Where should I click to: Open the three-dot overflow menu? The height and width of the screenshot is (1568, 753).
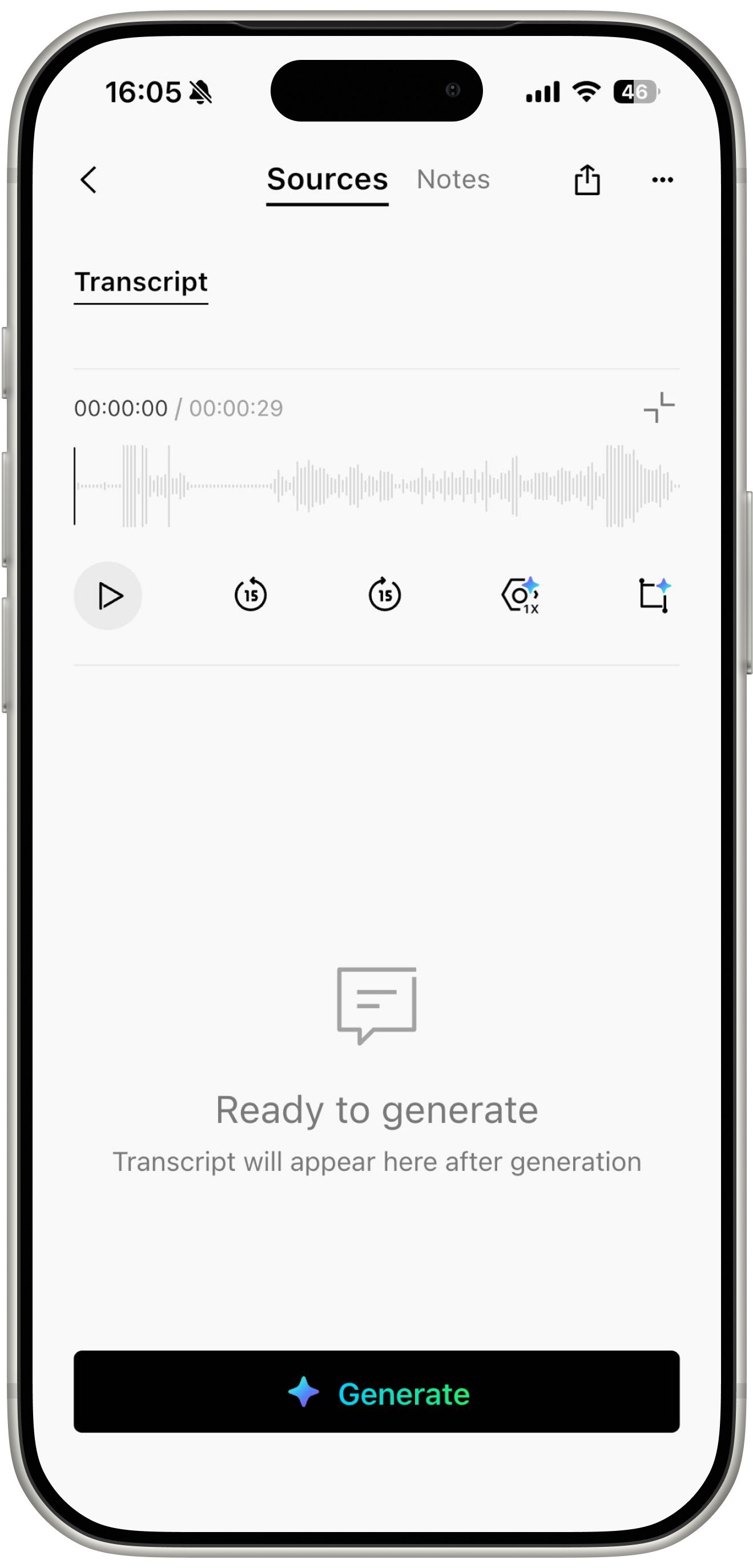tap(662, 180)
